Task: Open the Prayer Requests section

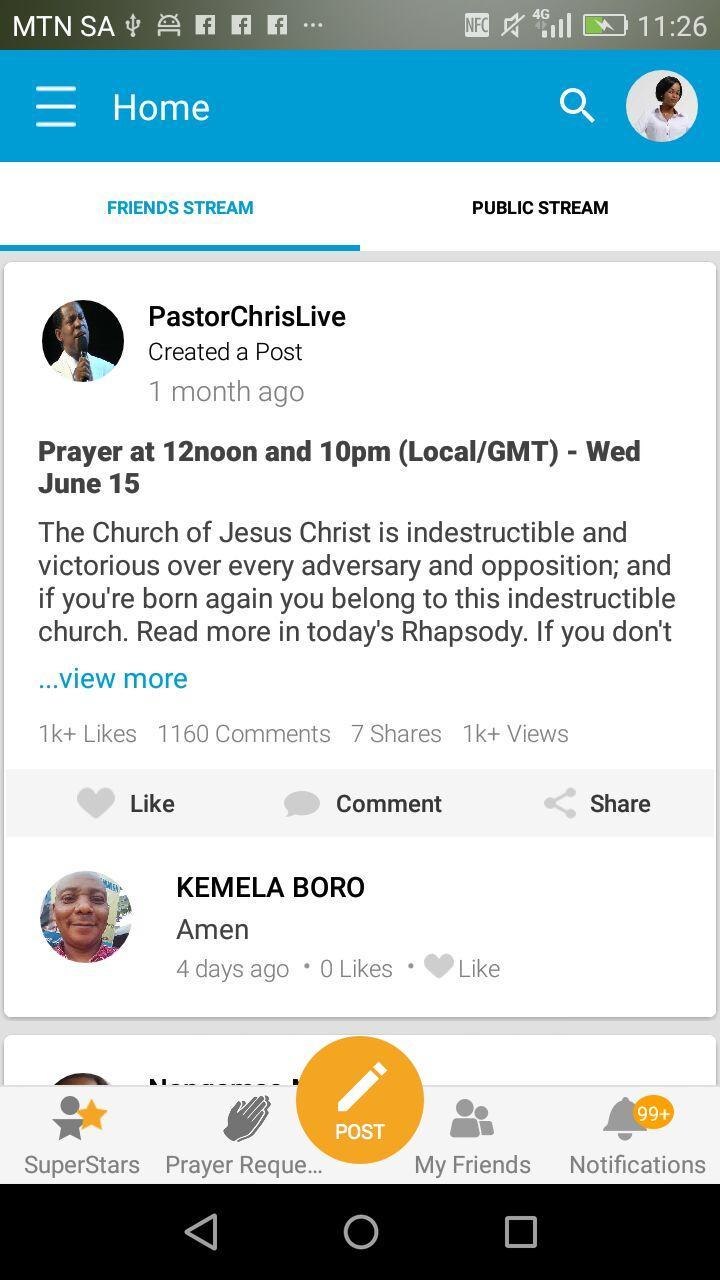Action: [x=244, y=1136]
